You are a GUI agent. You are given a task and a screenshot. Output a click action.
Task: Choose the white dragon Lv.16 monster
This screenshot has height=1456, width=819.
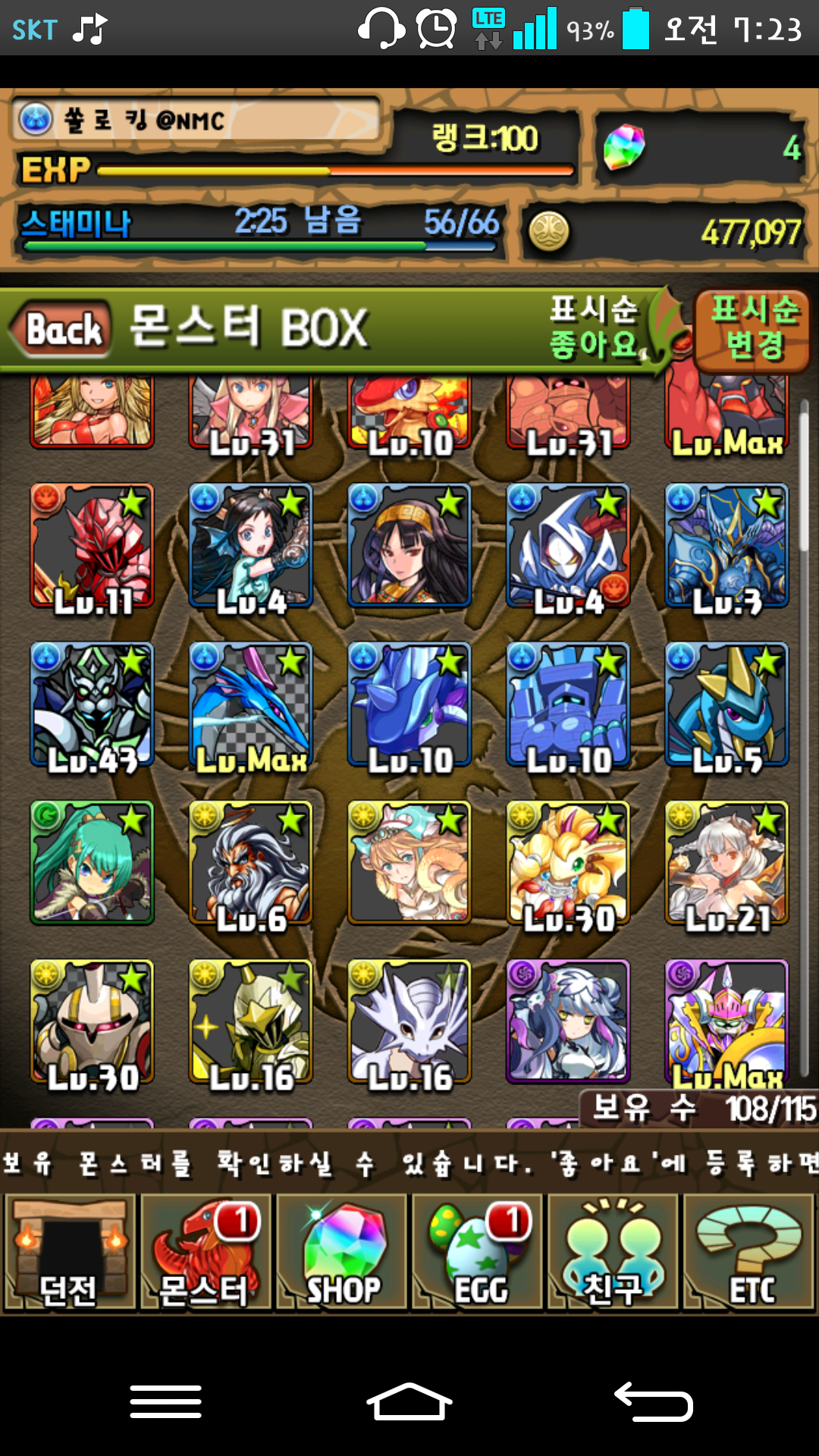click(x=409, y=1021)
